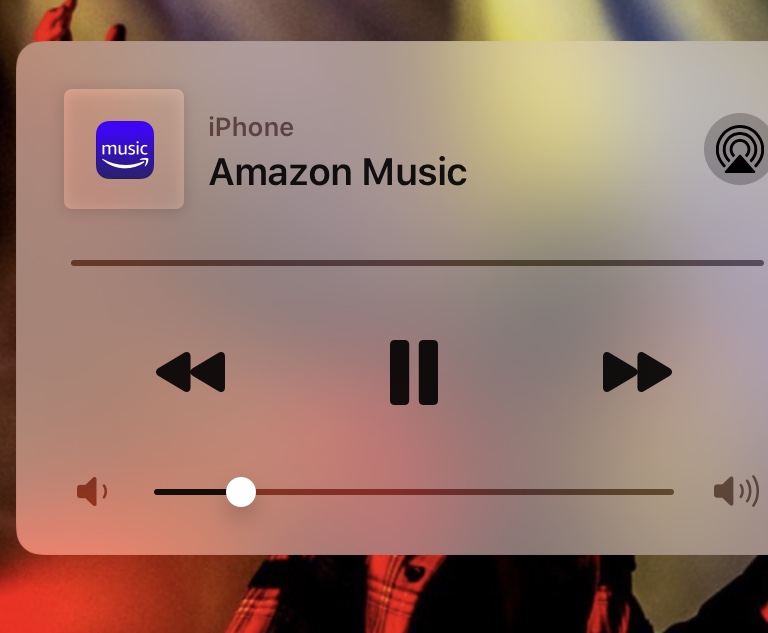Skip forward to the next track
The width and height of the screenshot is (768, 633).
[x=637, y=372]
